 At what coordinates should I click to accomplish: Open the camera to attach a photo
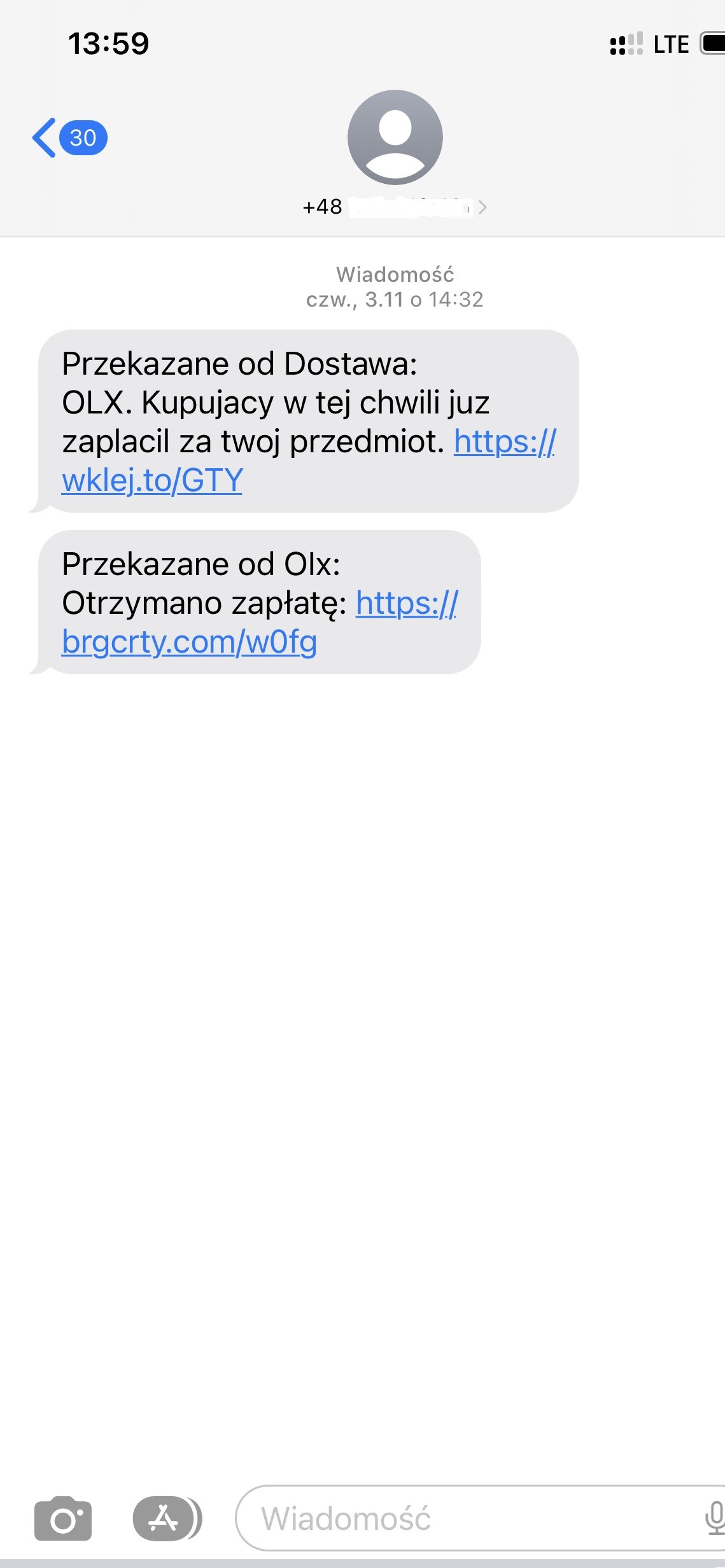63,1518
